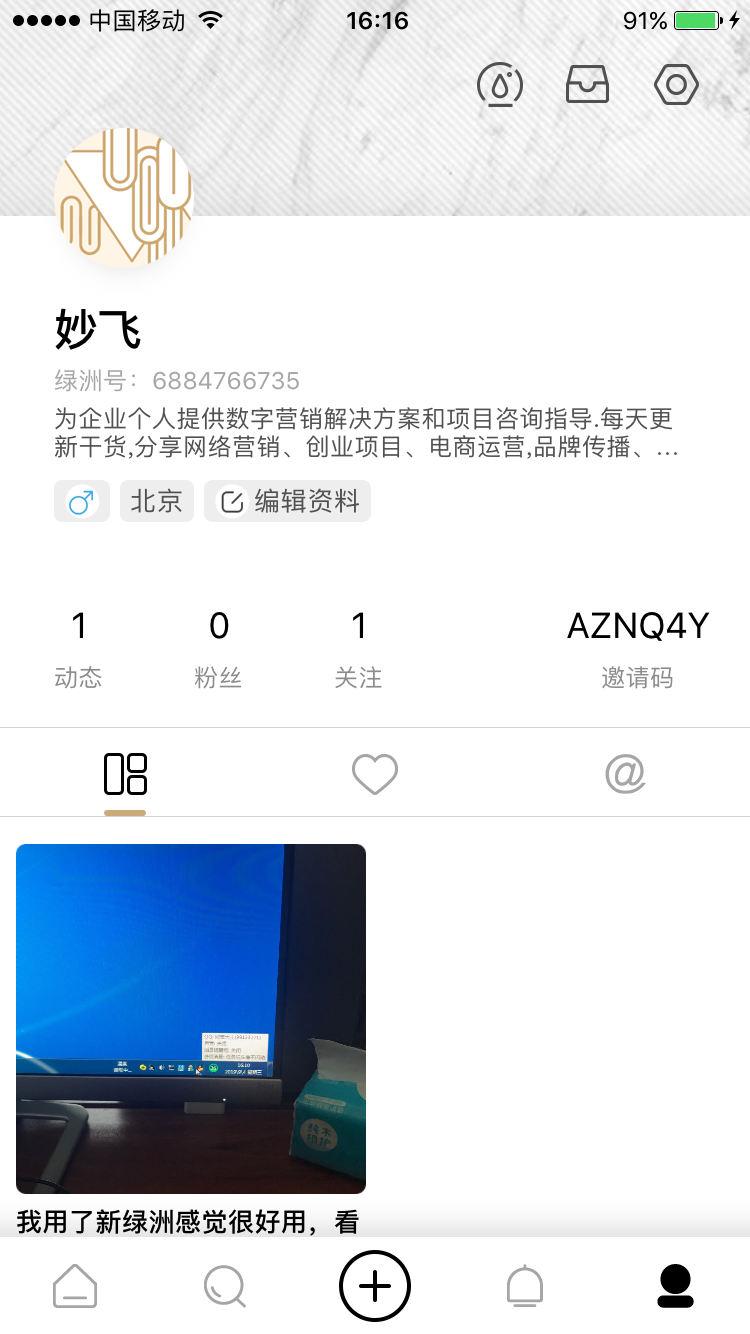Tap 编辑资料 to edit profile

coord(288,501)
